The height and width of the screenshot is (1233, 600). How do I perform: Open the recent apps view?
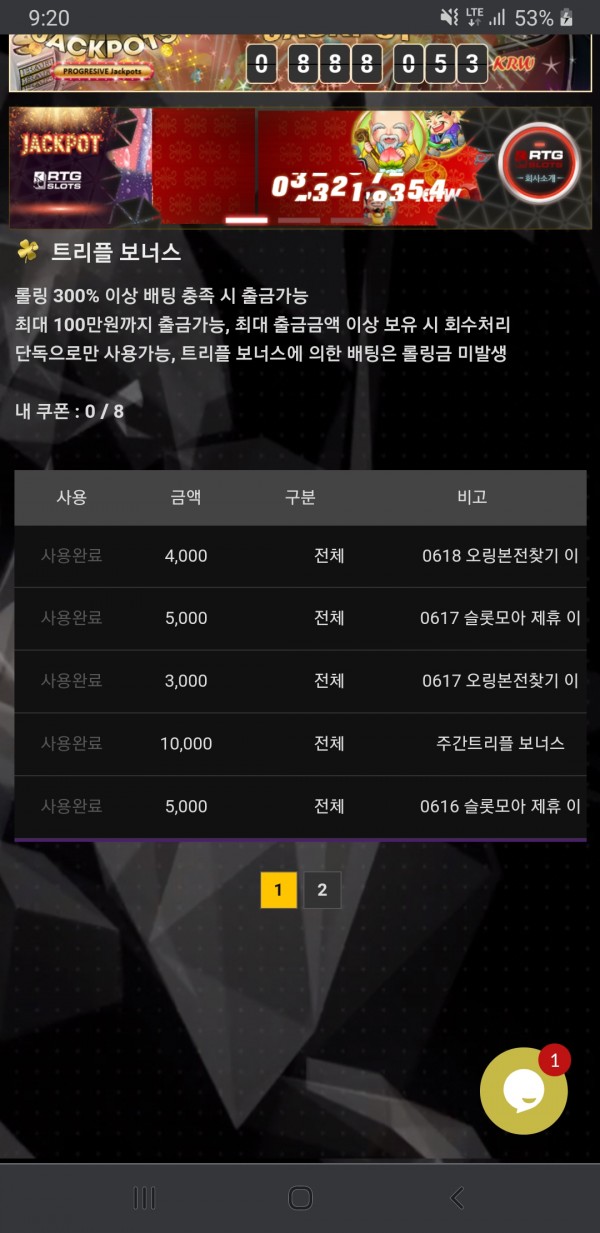[145, 1198]
